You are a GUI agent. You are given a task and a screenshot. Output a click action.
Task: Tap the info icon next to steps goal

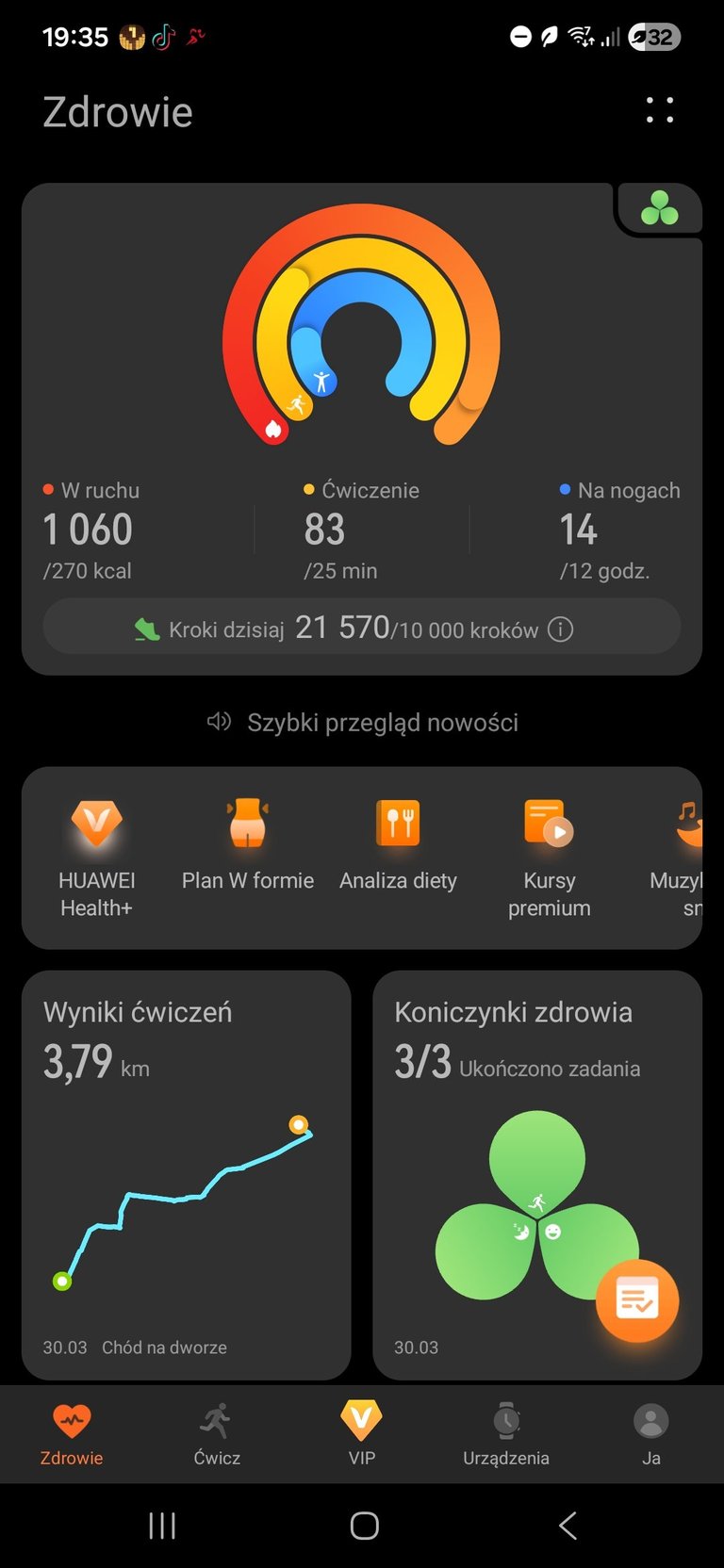point(560,629)
